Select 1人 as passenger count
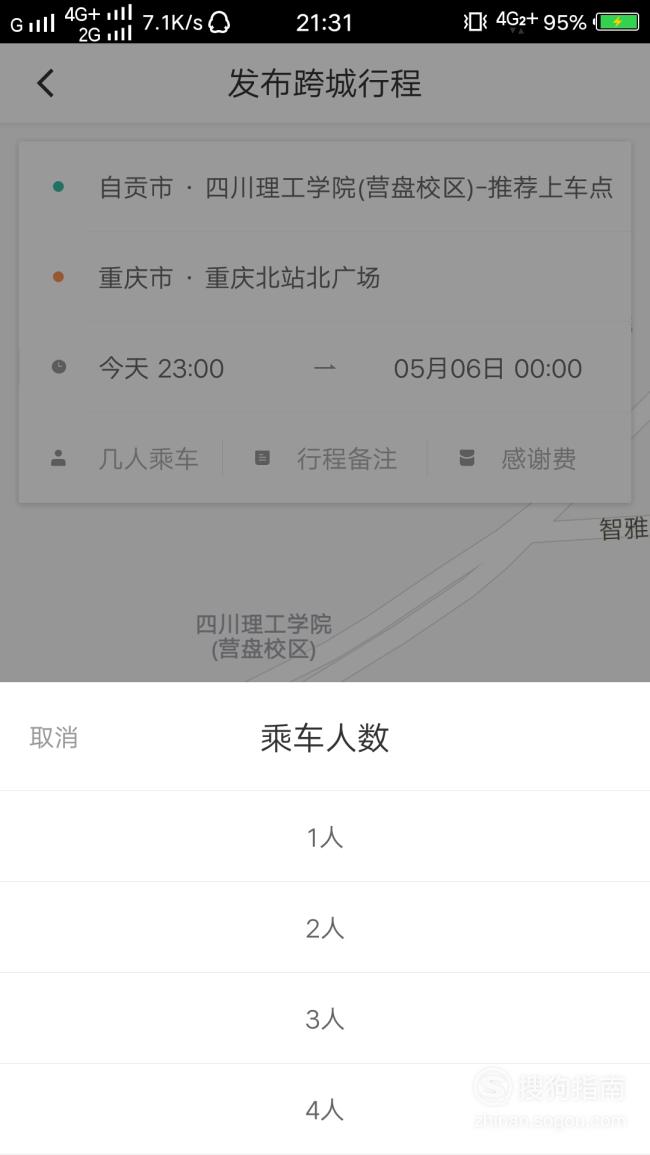The width and height of the screenshot is (650, 1155). [325, 837]
